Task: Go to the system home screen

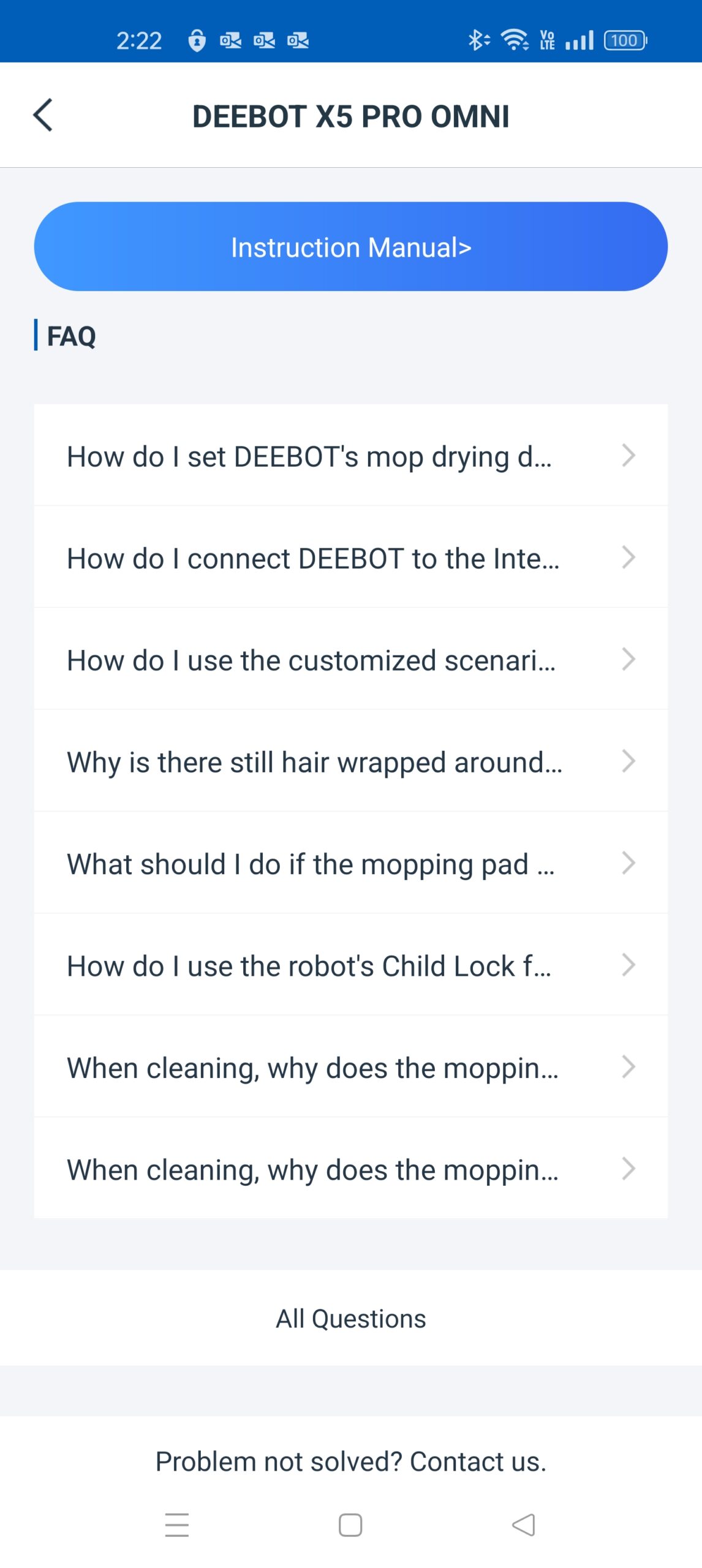Action: pyautogui.click(x=350, y=1525)
